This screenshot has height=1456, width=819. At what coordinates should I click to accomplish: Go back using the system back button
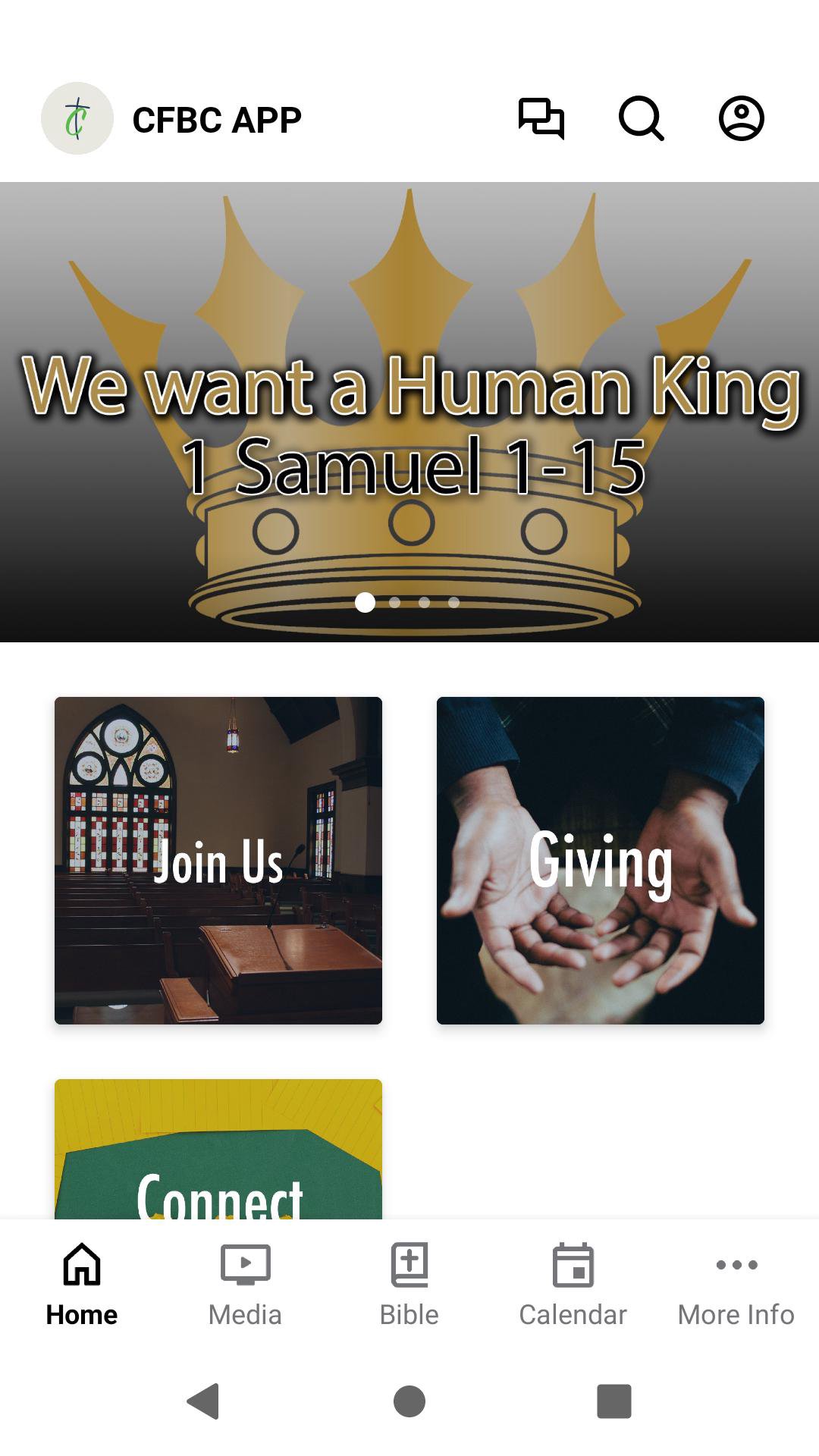click(203, 1401)
